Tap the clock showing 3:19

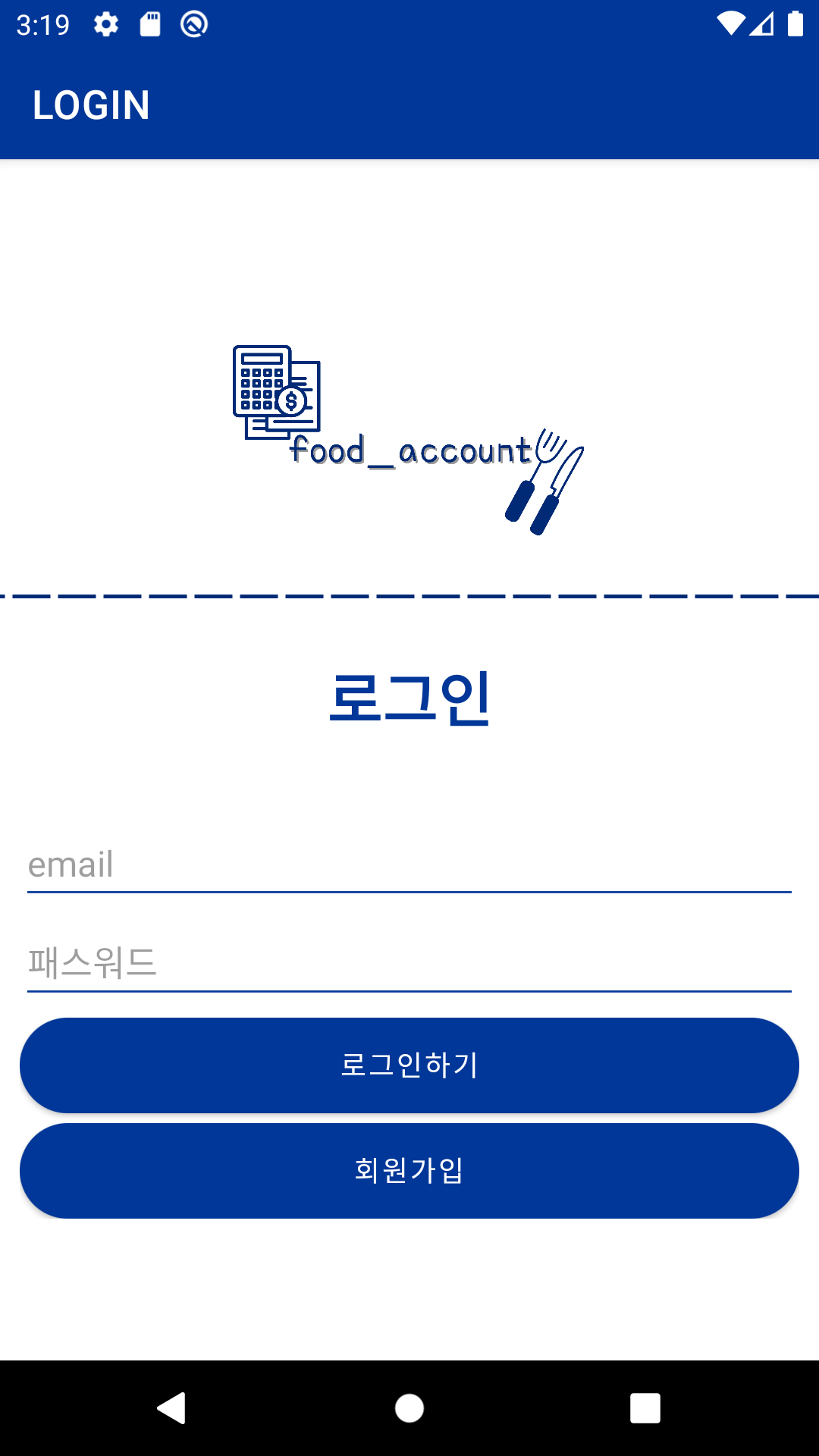tap(42, 23)
